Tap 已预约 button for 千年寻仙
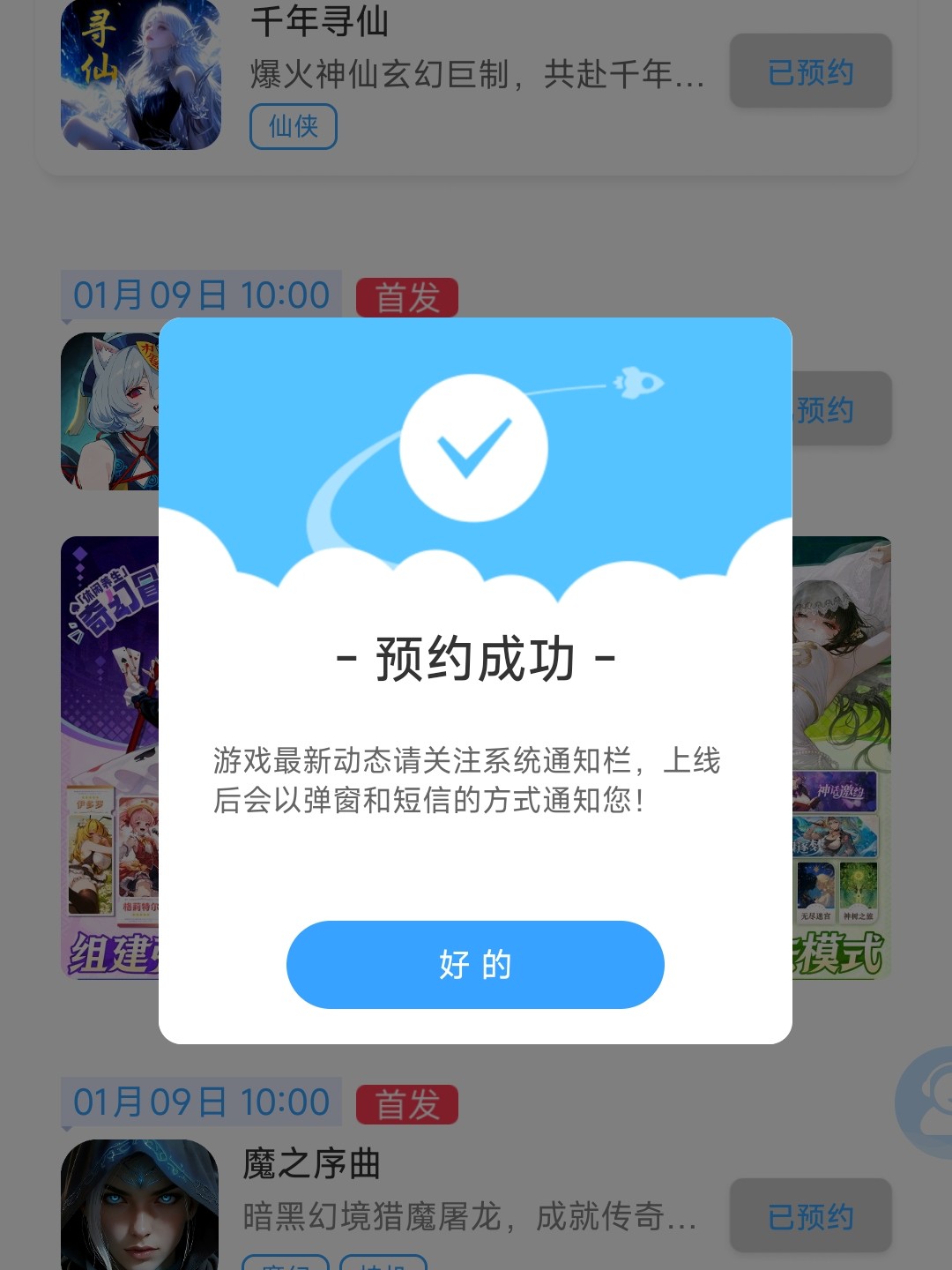Image resolution: width=952 pixels, height=1270 pixels. (x=810, y=71)
